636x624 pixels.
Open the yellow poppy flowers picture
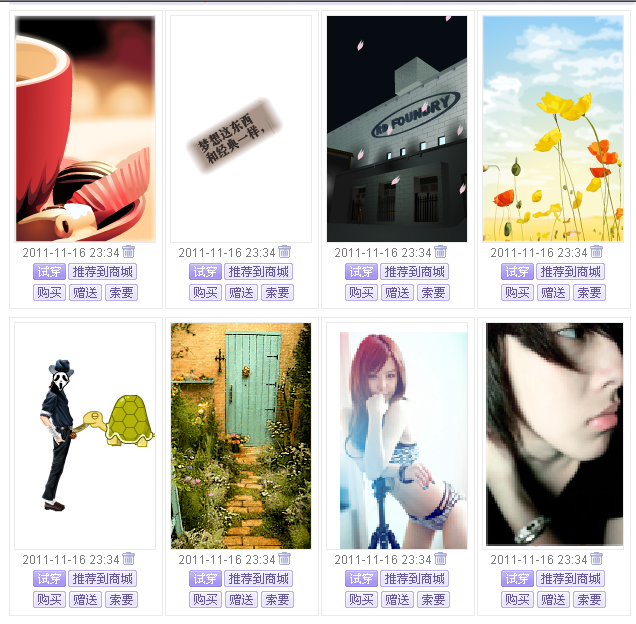tap(553, 128)
